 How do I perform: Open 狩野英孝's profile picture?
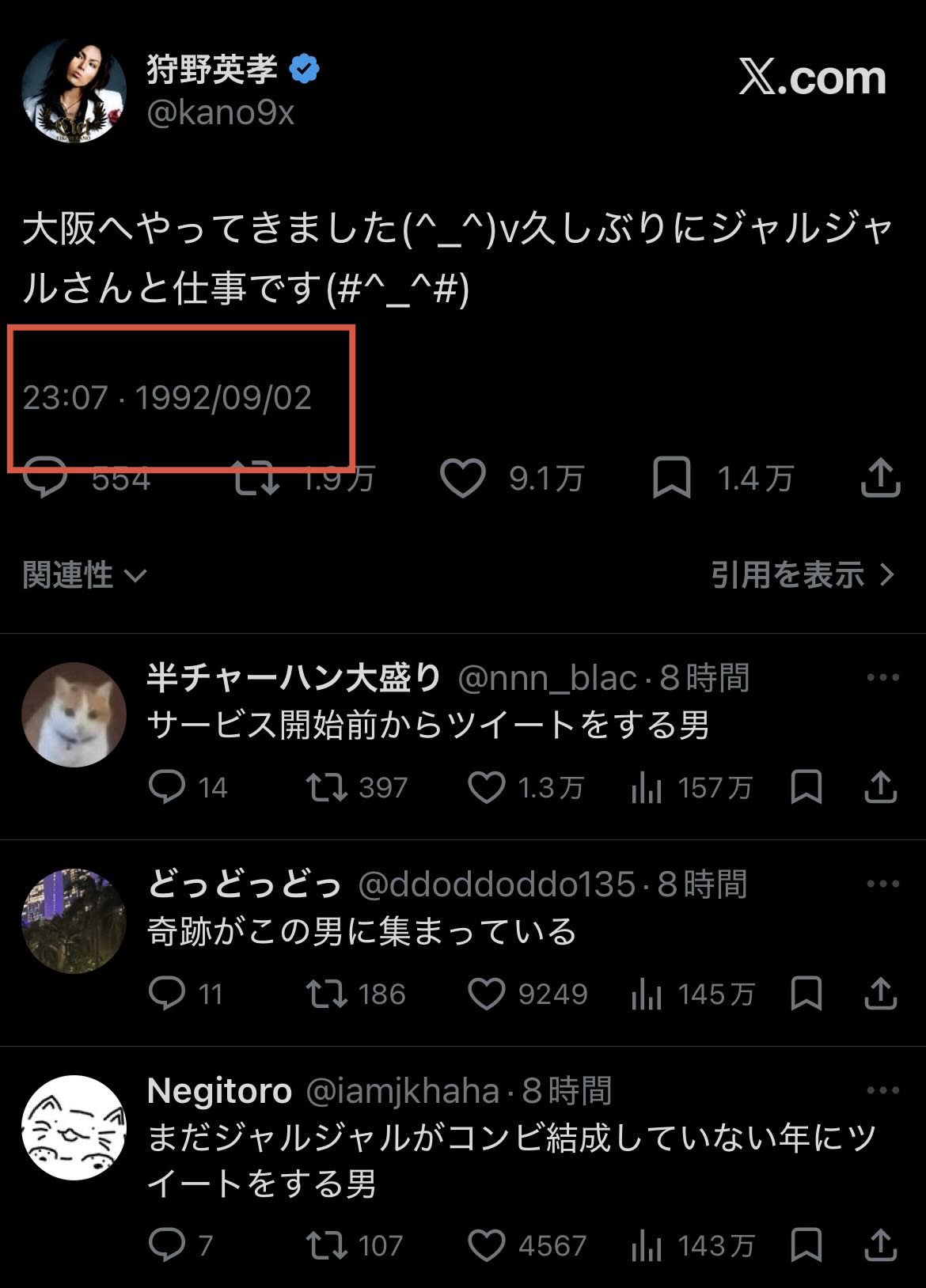[x=74, y=90]
